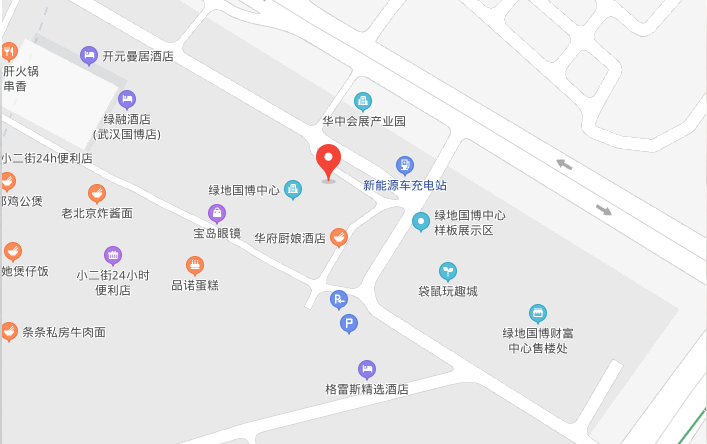Open 开元曼居酒店 hotel marker
Screen dimensions: 707x444
point(89,56)
